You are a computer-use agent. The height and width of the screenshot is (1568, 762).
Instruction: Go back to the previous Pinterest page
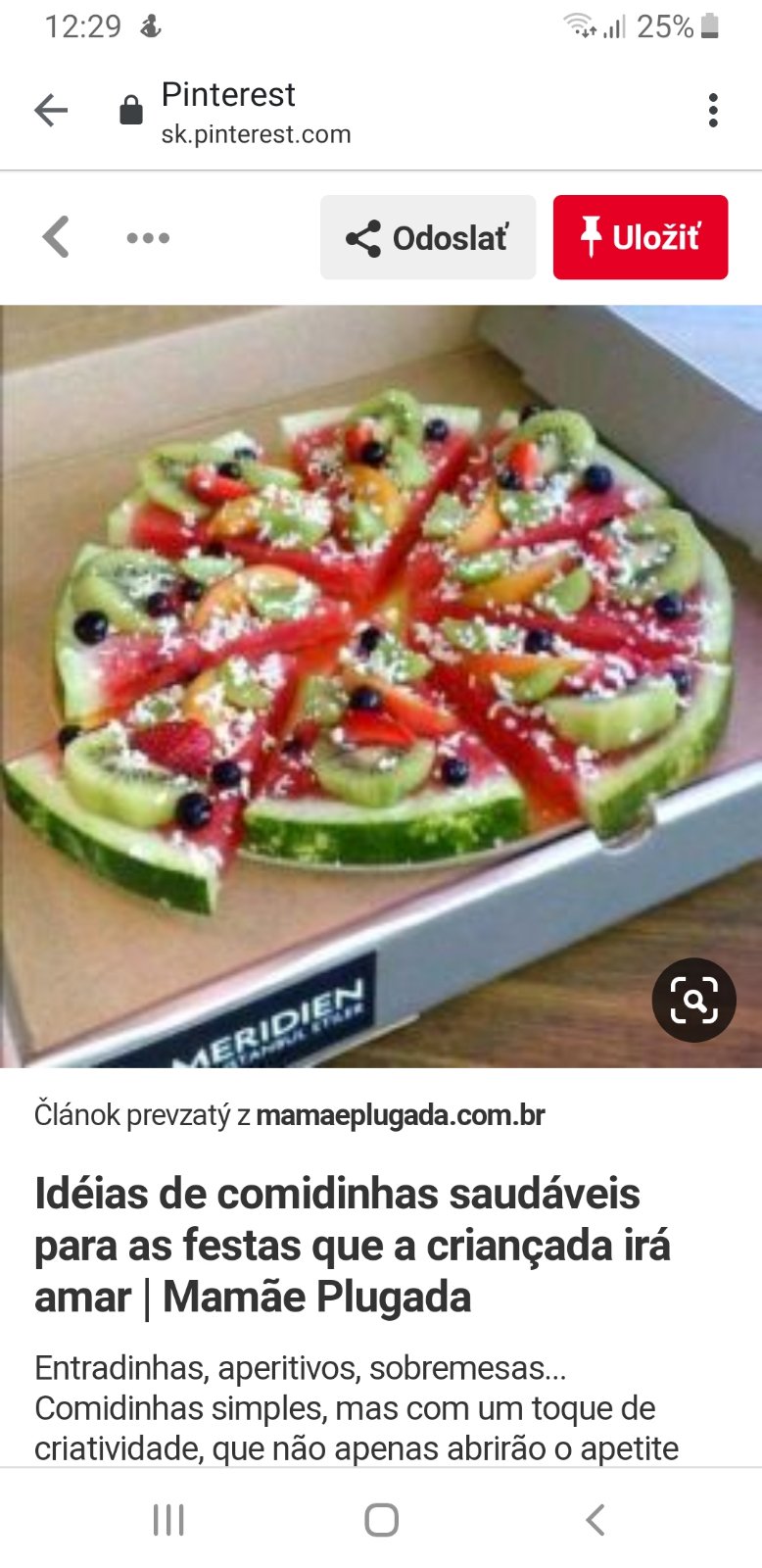pos(57,237)
